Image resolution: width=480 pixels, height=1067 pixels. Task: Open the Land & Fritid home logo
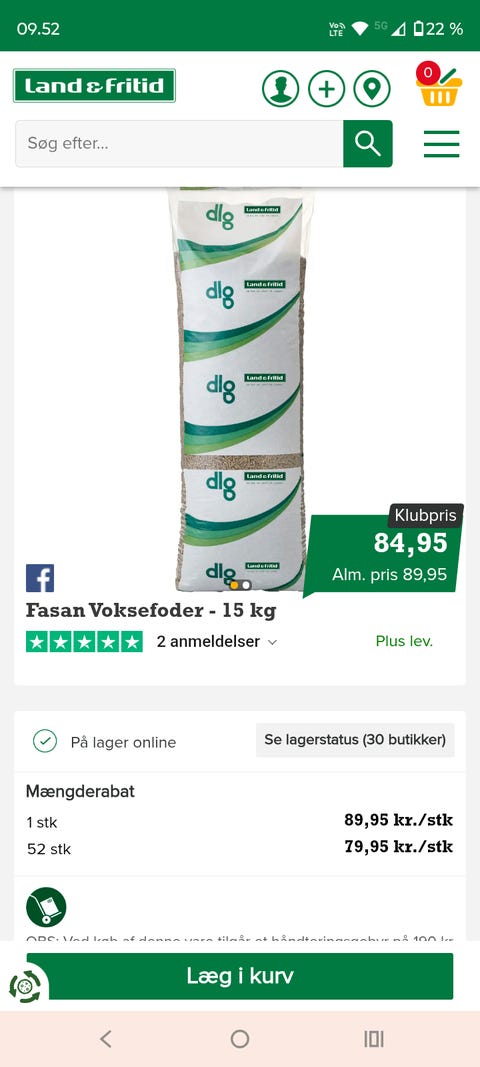(95, 86)
